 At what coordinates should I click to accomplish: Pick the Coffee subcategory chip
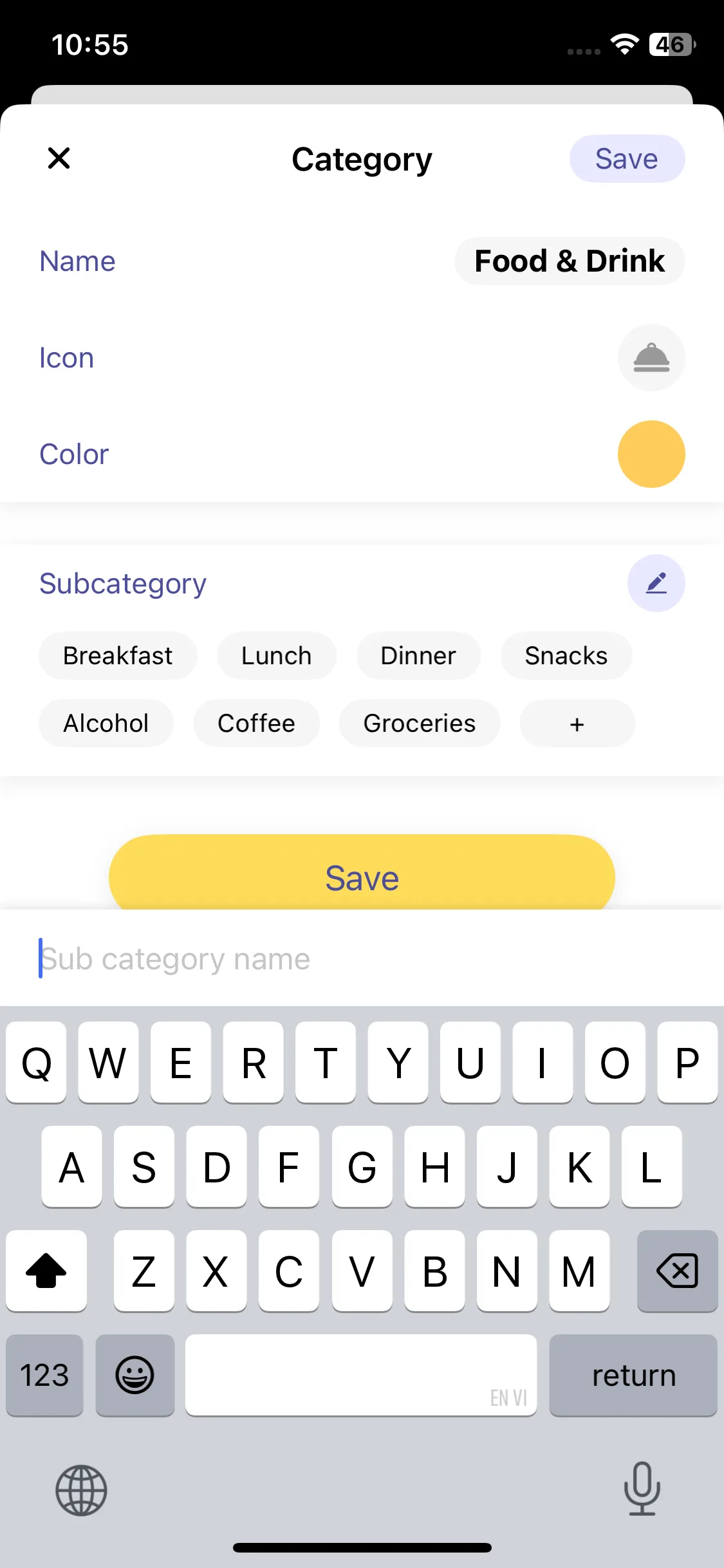tap(256, 723)
